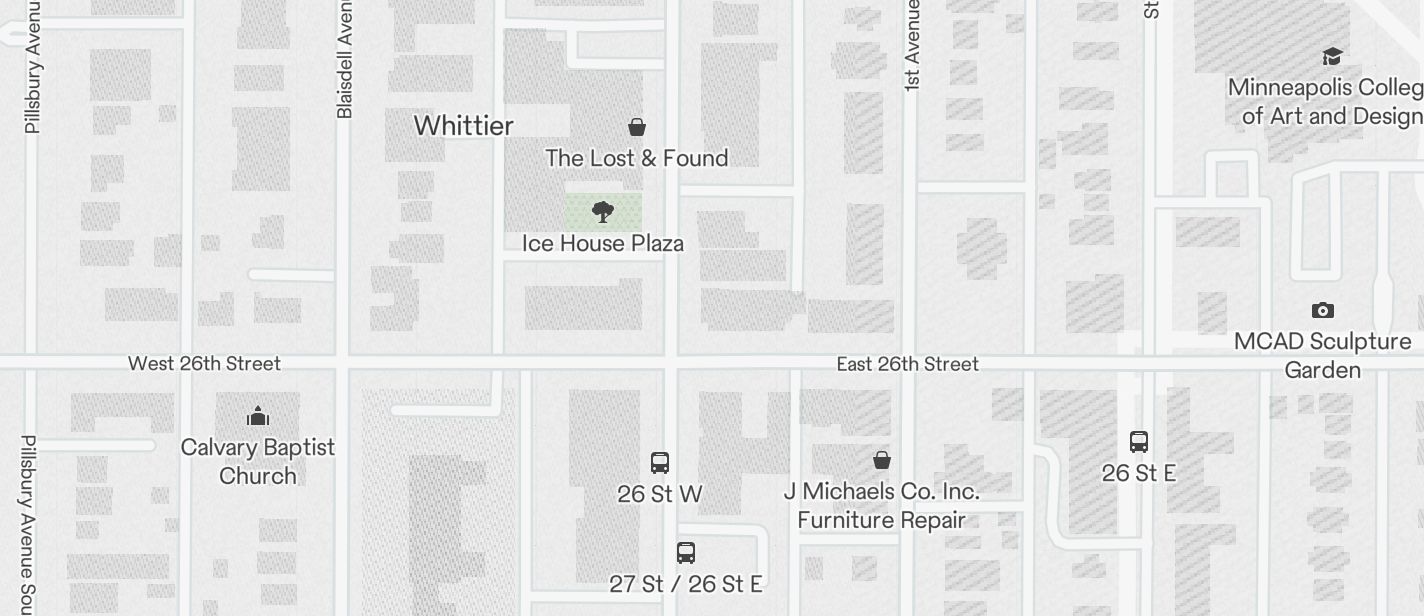Select the 26 St W bus stop

pos(660,463)
